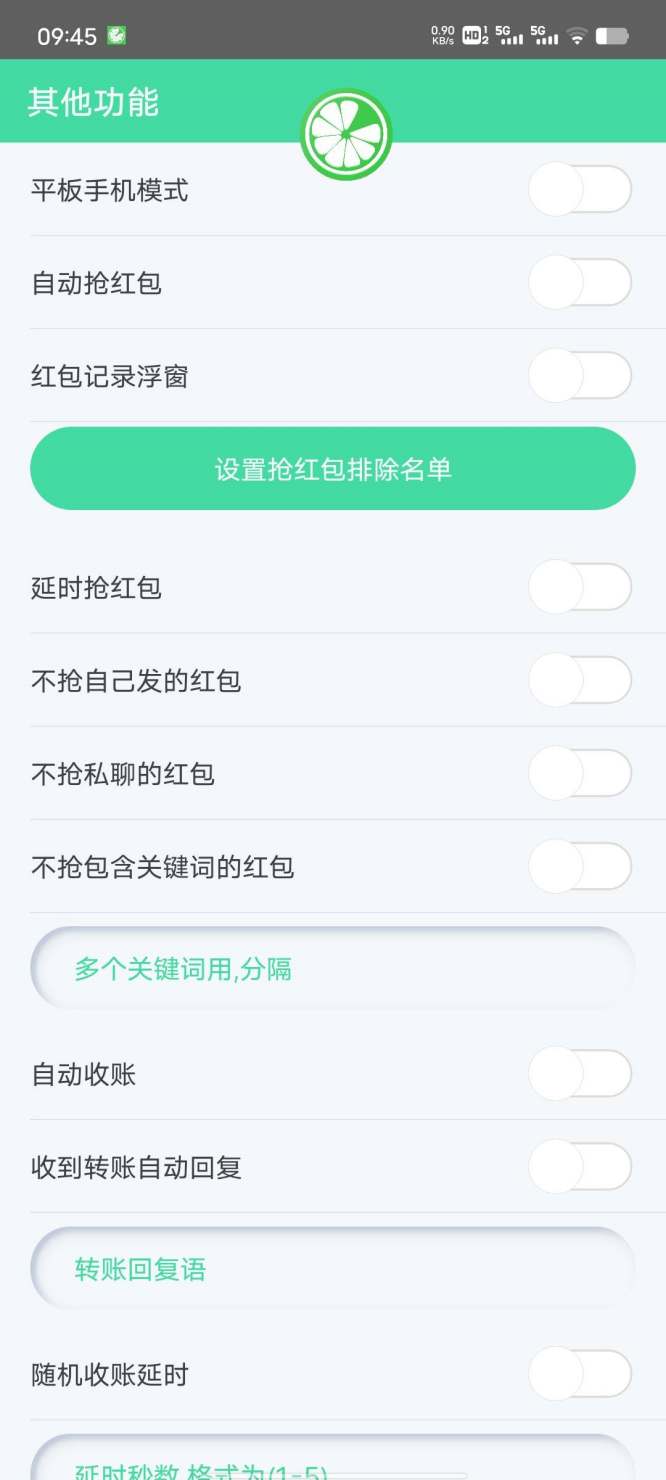Viewport: 666px width, 1480px height.
Task: Turn on 自动收账
Action: pos(580,1074)
